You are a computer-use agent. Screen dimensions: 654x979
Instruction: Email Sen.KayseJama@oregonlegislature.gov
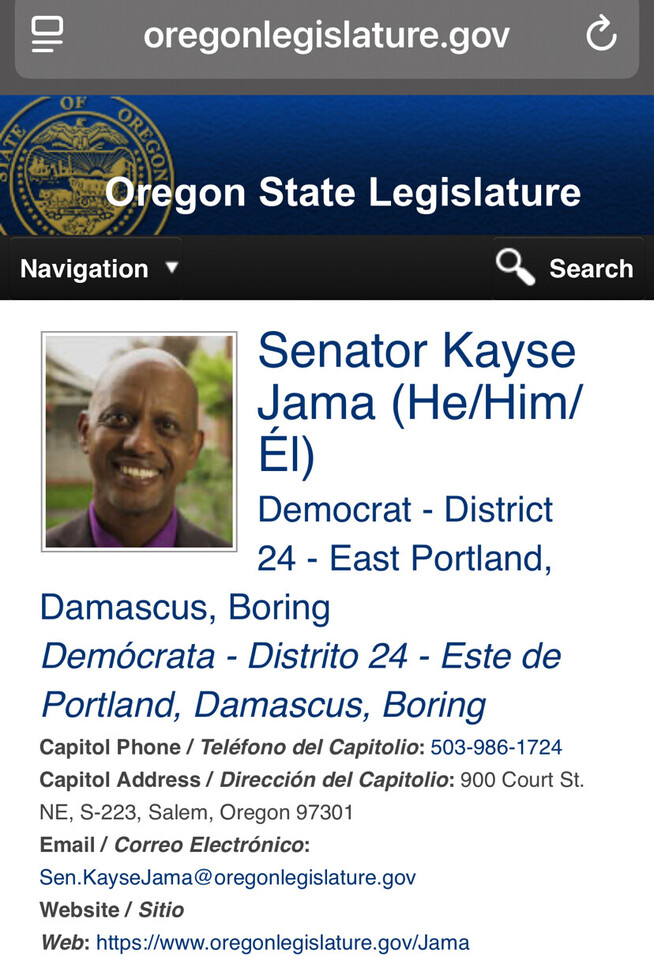coord(227,877)
